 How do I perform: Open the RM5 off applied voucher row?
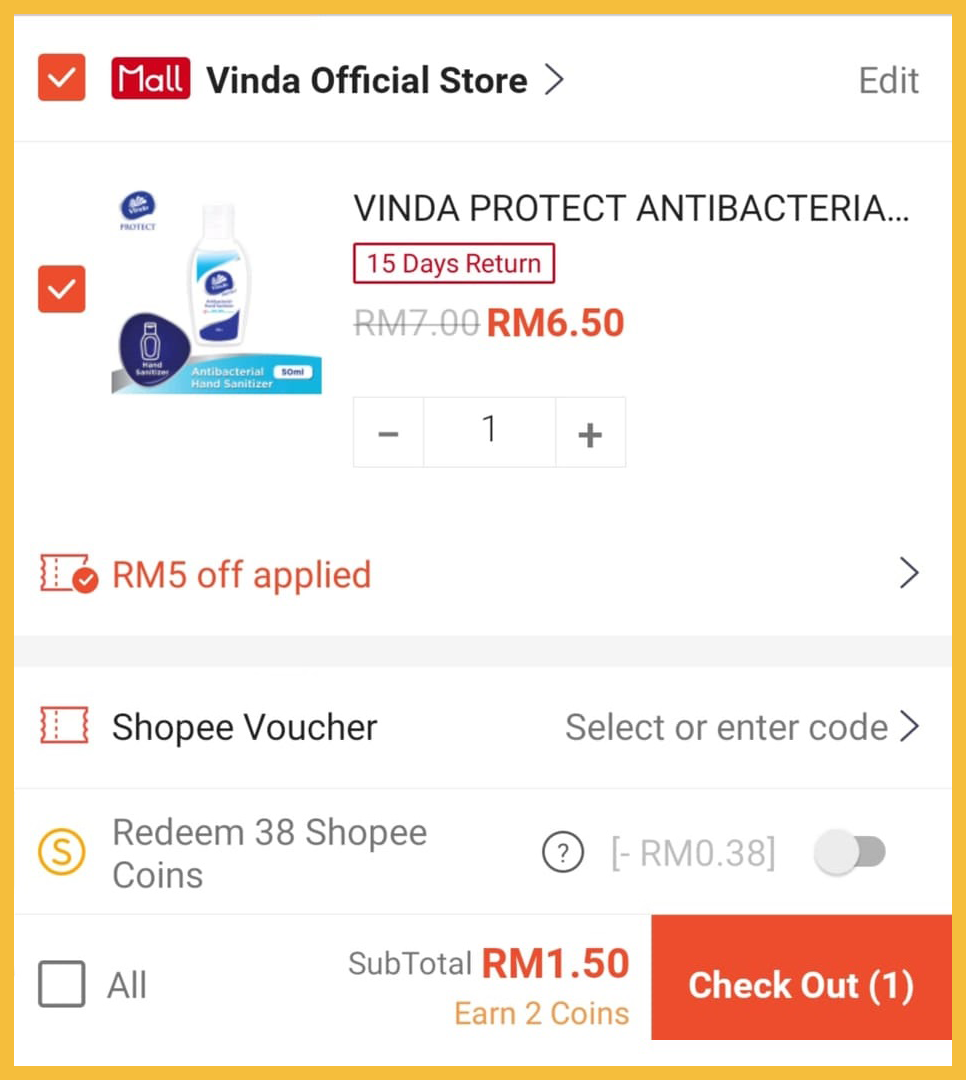pos(480,575)
